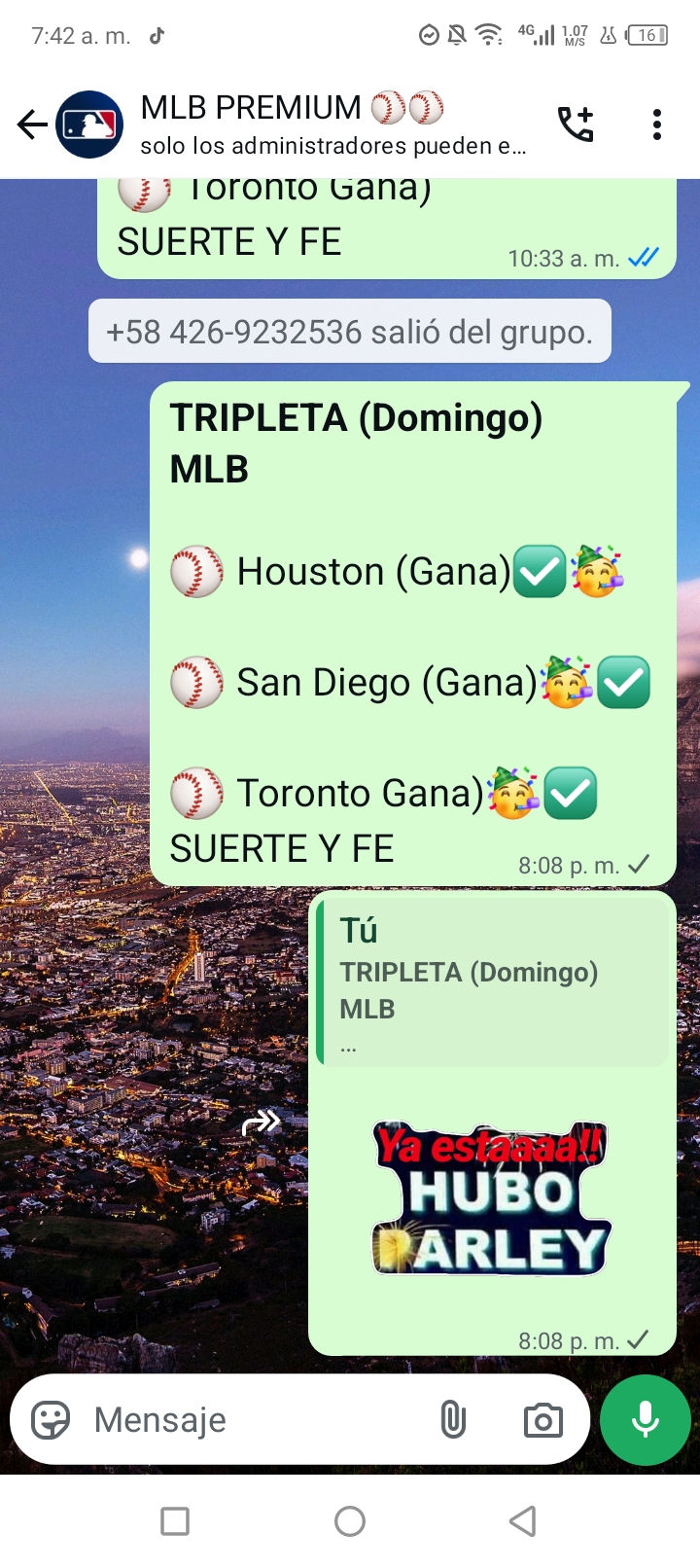Tap the microphone to record voice note
This screenshot has height=1568, width=700.
tap(645, 1419)
